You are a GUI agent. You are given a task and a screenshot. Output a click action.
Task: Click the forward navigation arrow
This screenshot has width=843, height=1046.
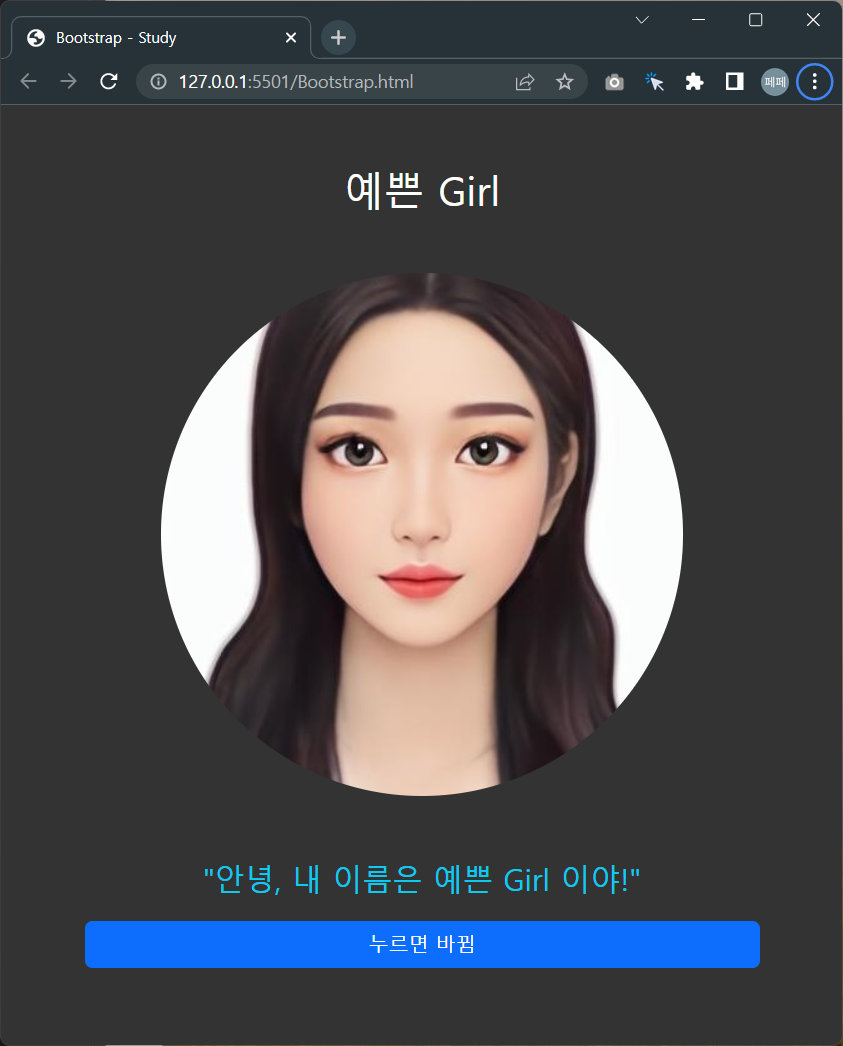pos(68,82)
